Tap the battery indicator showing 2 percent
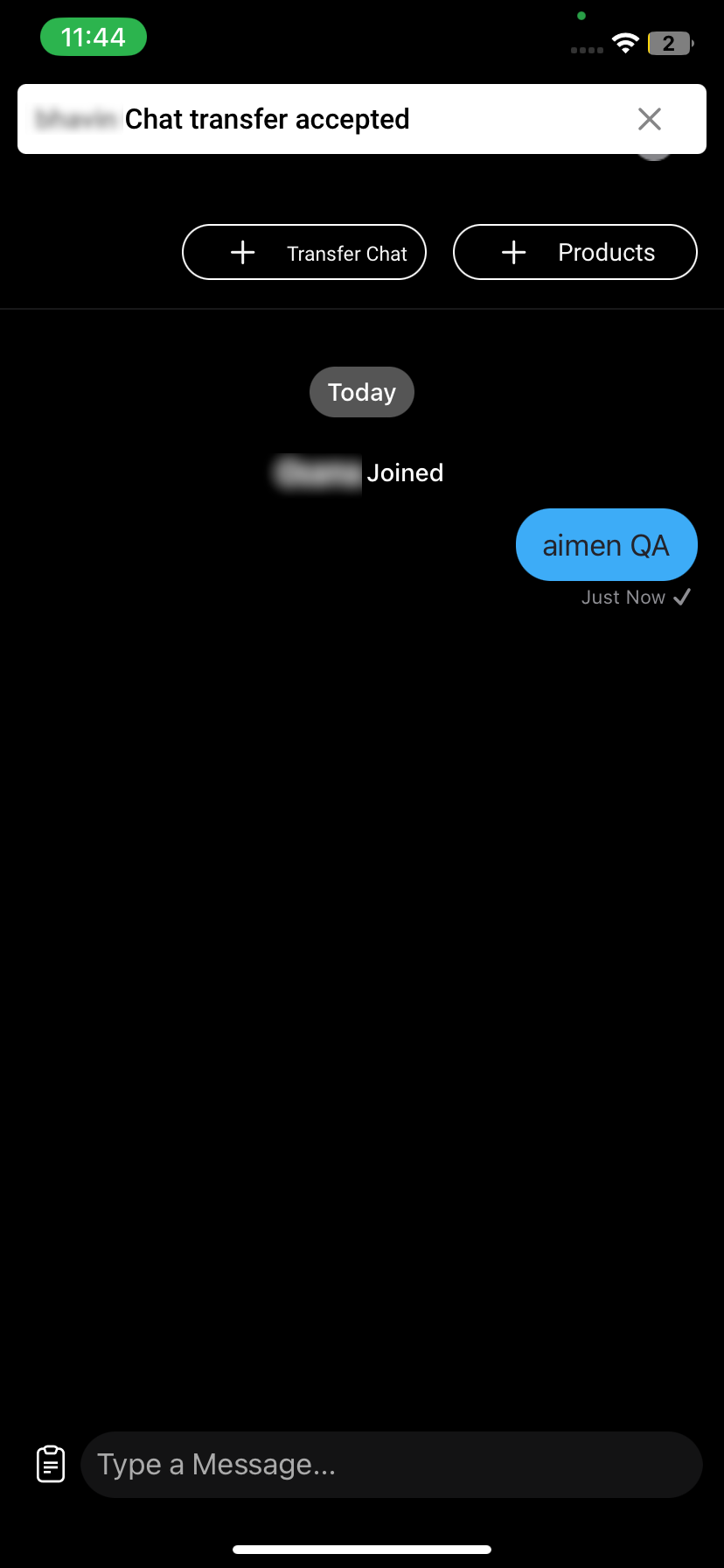The width and height of the screenshot is (724, 1568). pyautogui.click(x=669, y=42)
